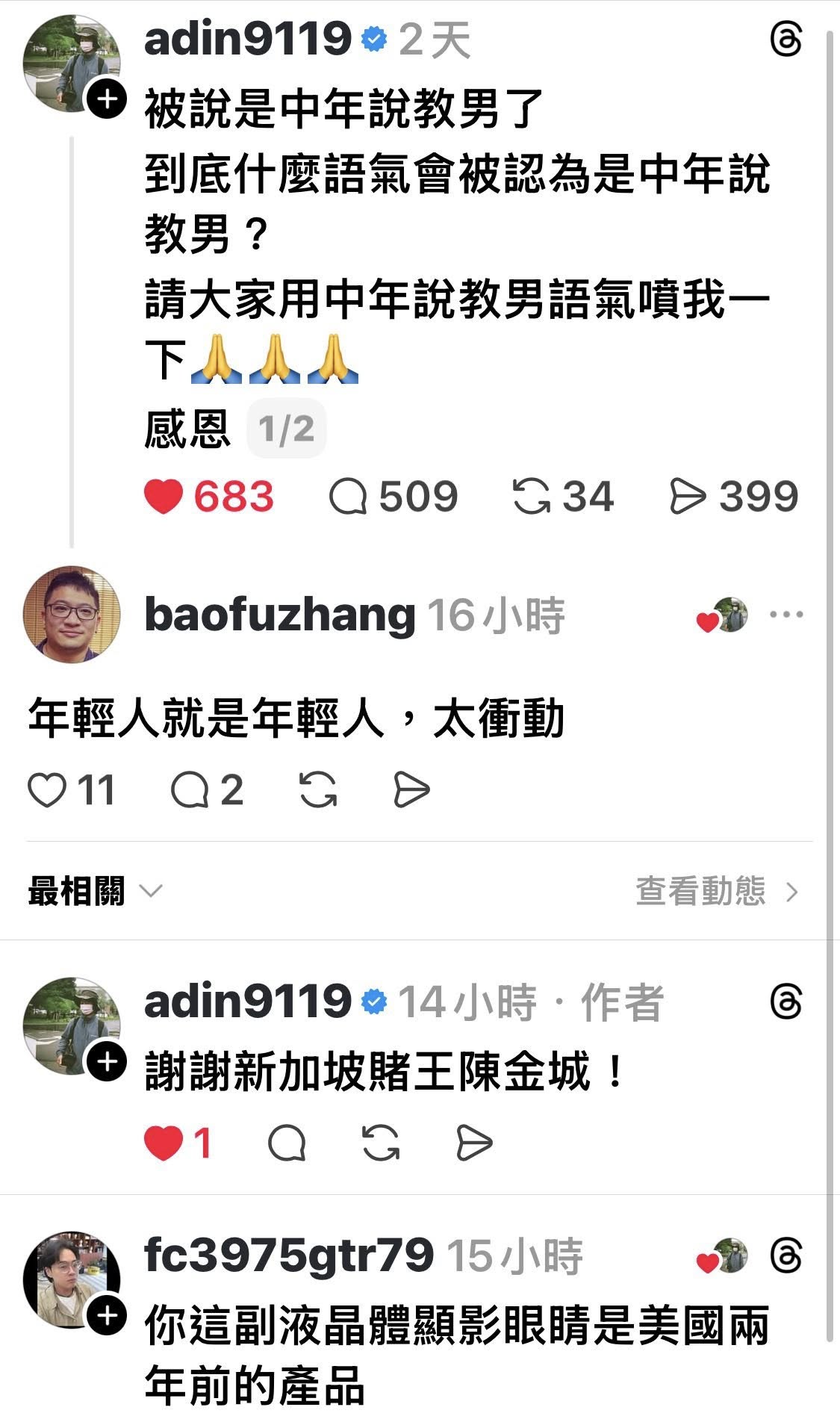Open the 1/2 thread indicator on the post
This screenshot has width=840, height=1422.
pyautogui.click(x=286, y=429)
